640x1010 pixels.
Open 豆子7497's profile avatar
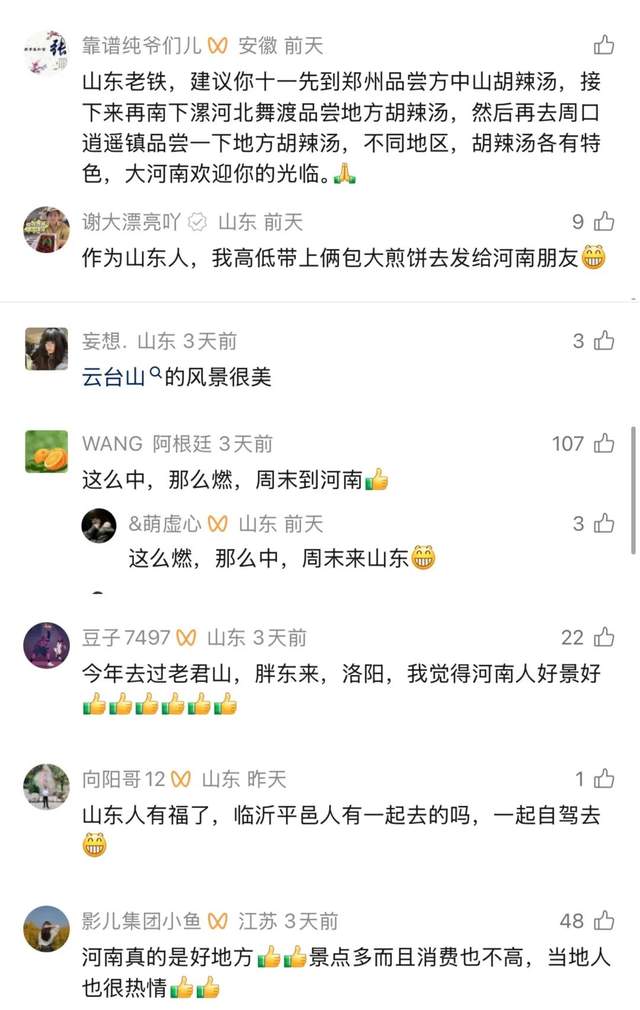(46, 645)
